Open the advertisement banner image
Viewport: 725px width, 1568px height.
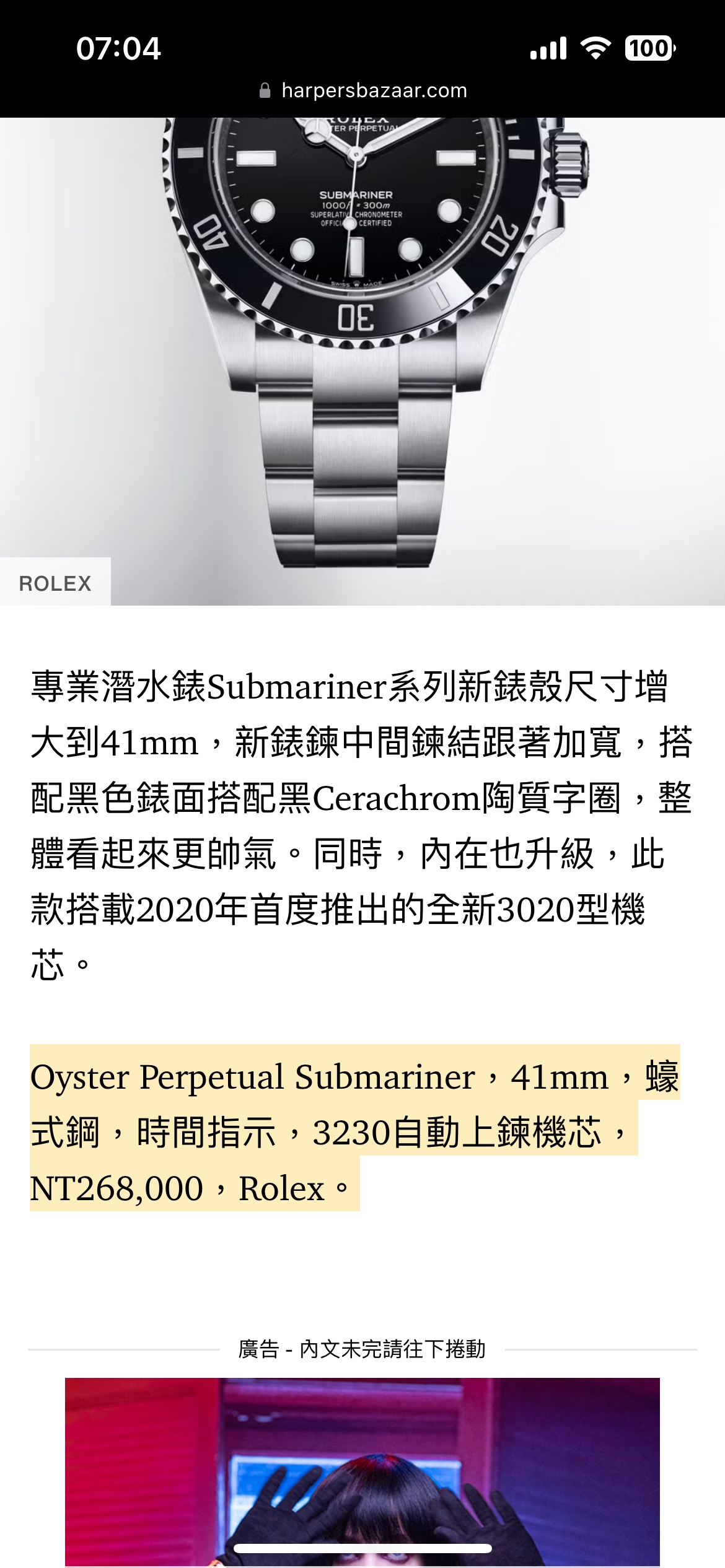[x=362, y=1472]
